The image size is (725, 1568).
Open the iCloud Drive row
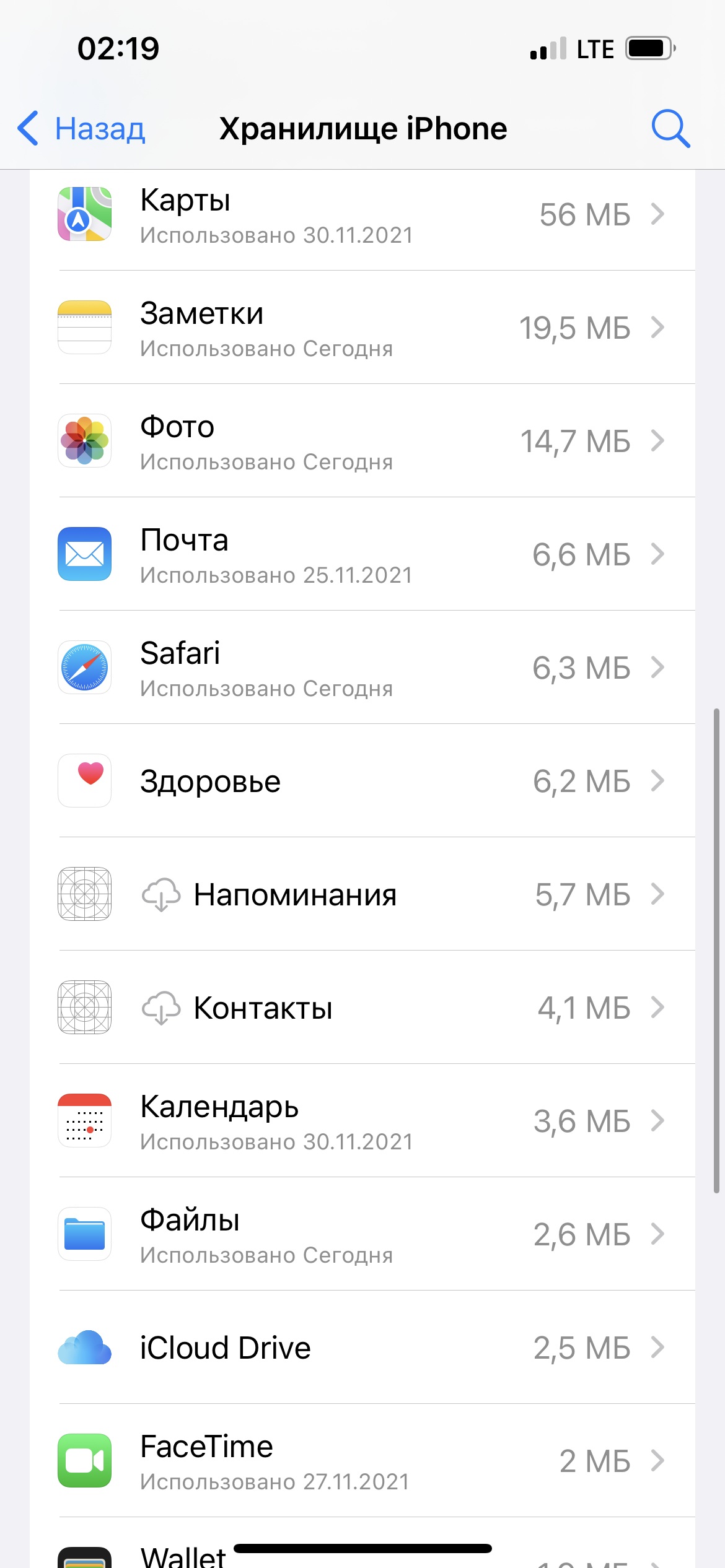click(x=362, y=1348)
